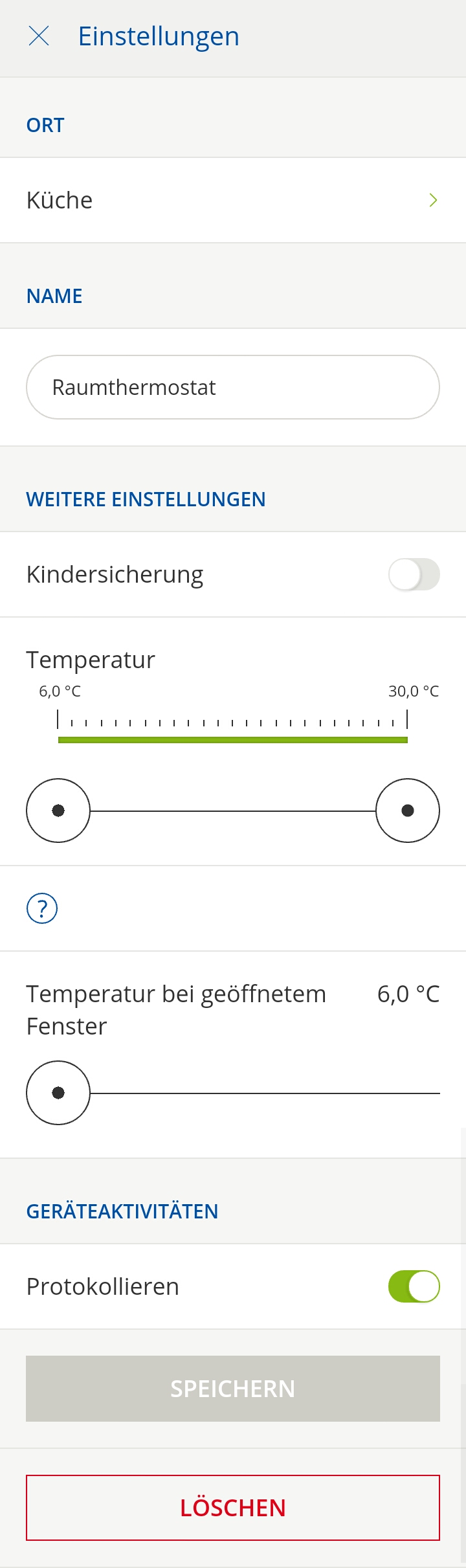
Task: Tap the minimum temperature slider handle
Action: coord(58,811)
